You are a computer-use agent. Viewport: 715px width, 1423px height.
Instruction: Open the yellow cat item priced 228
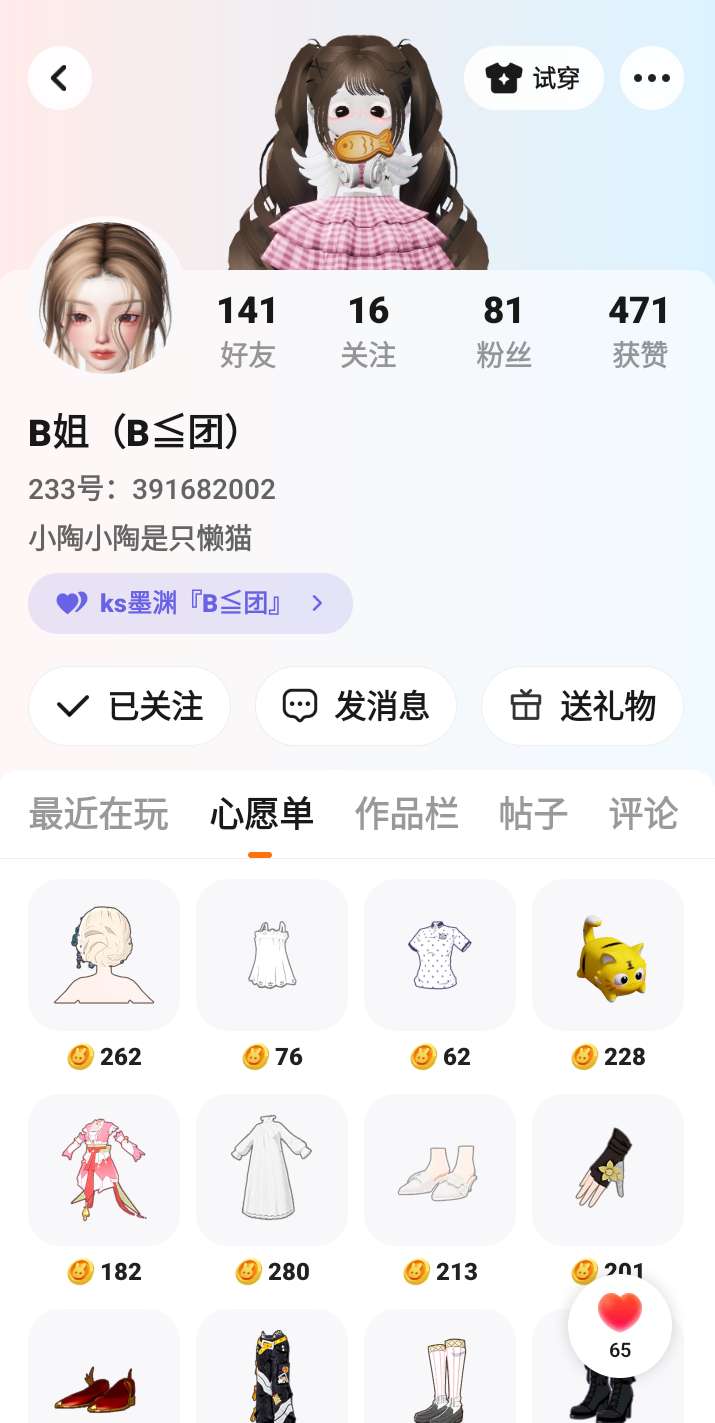(608, 955)
